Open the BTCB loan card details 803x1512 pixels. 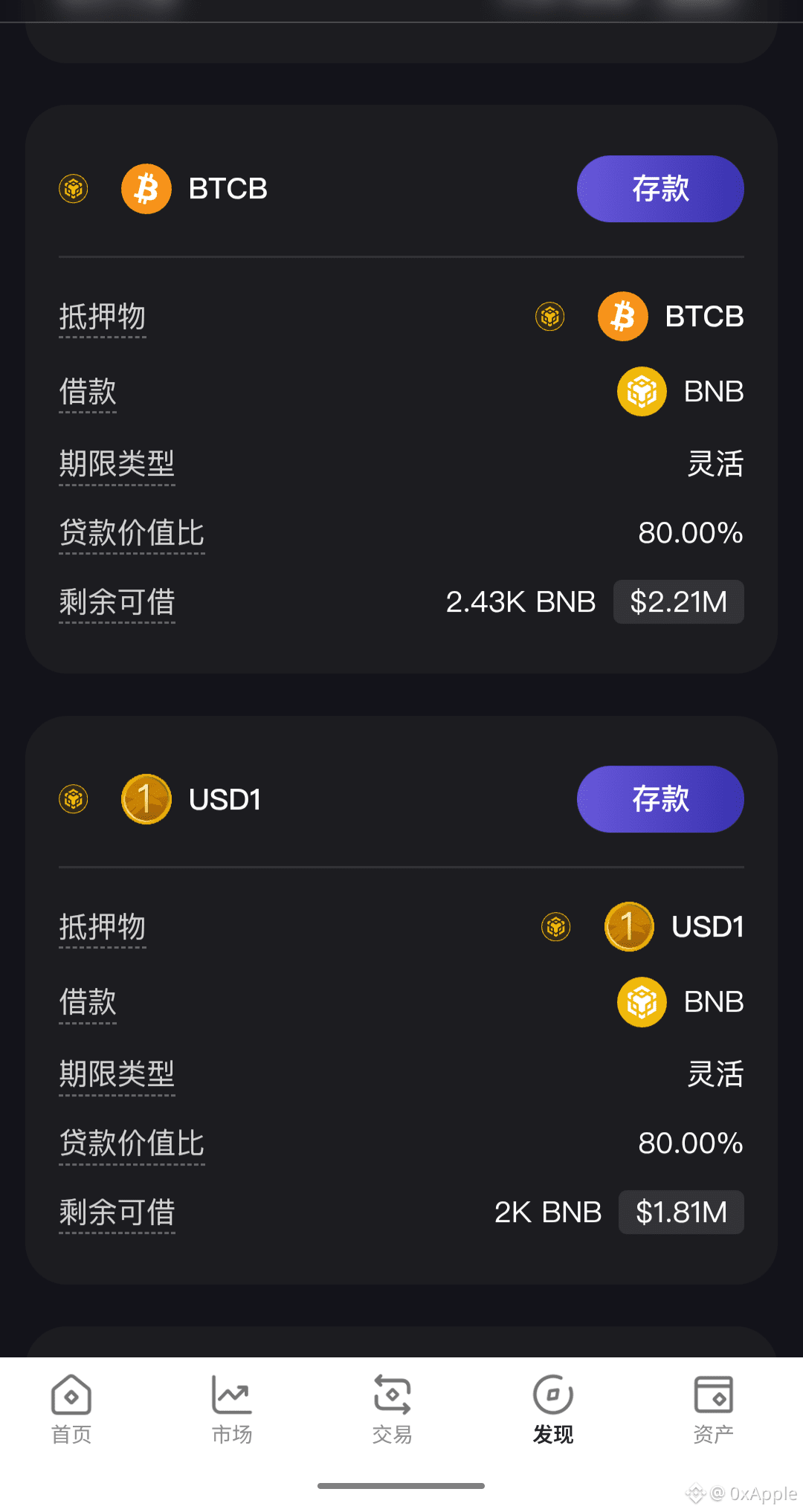tap(228, 189)
